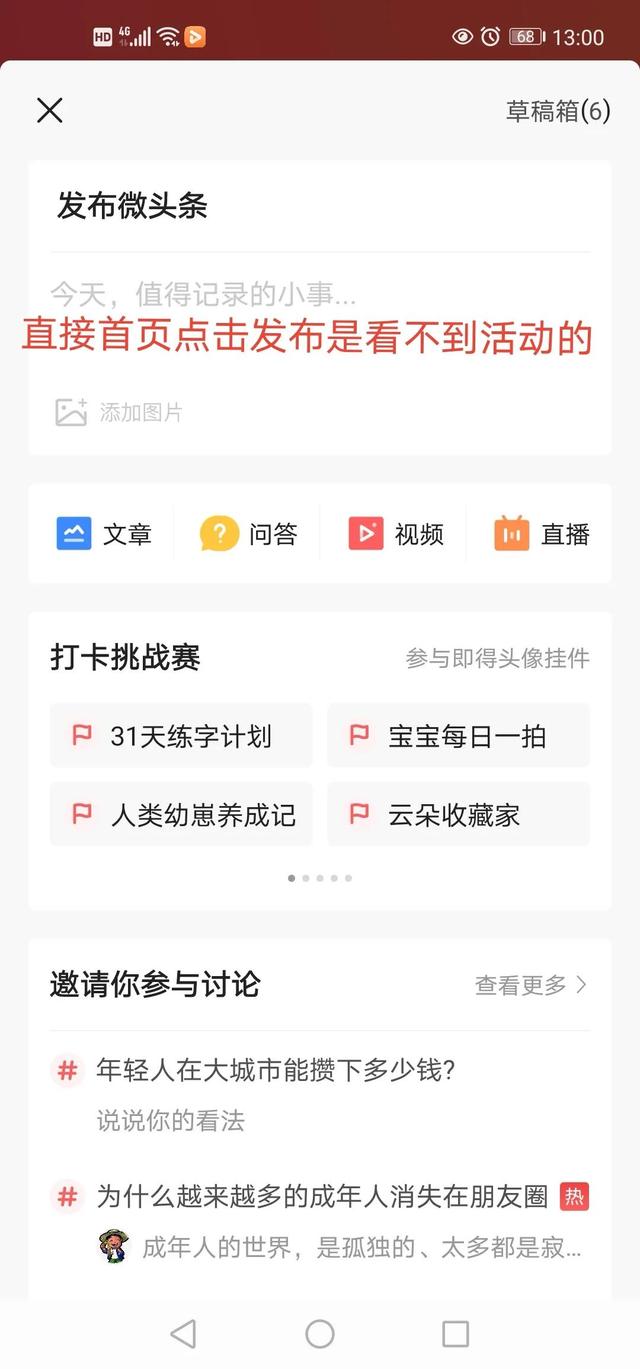Viewport: 640px width, 1369px height.
Task: Open topic 年轻人在大城市能攒下多少钱?
Action: (x=276, y=1071)
